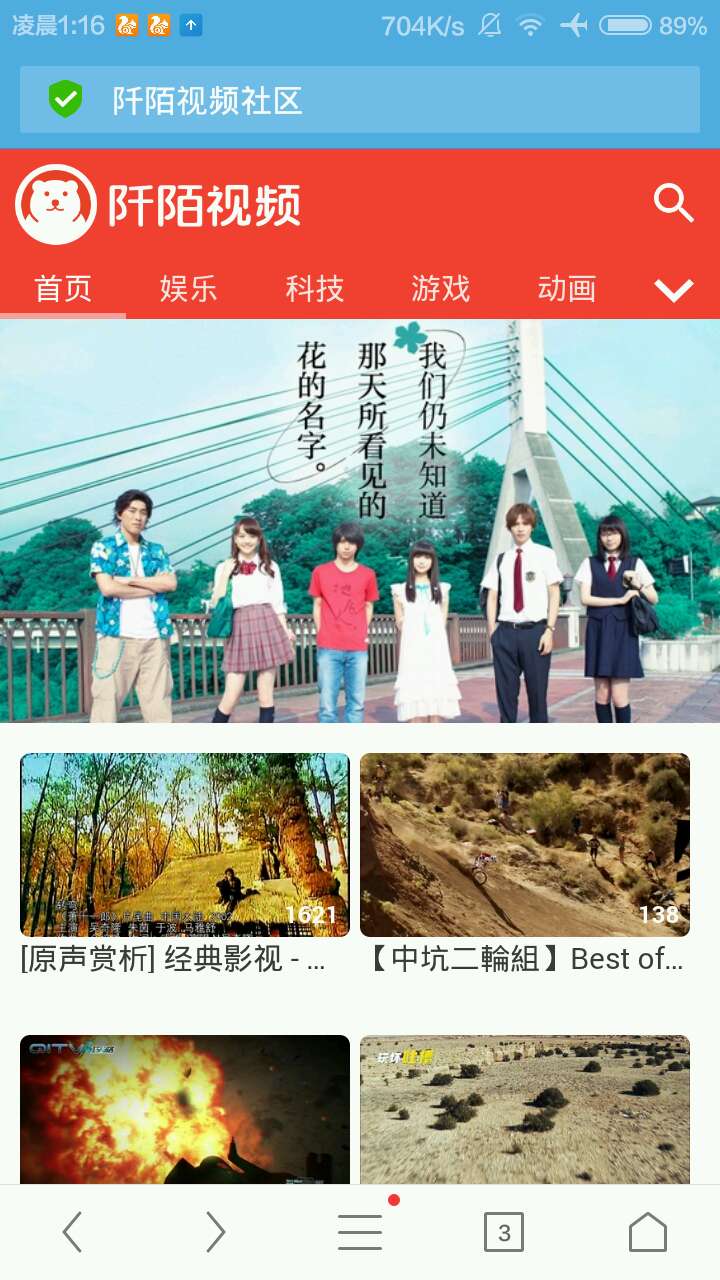View the 3 open browser tabs
Screen dimensions: 720x1280
504,1232
